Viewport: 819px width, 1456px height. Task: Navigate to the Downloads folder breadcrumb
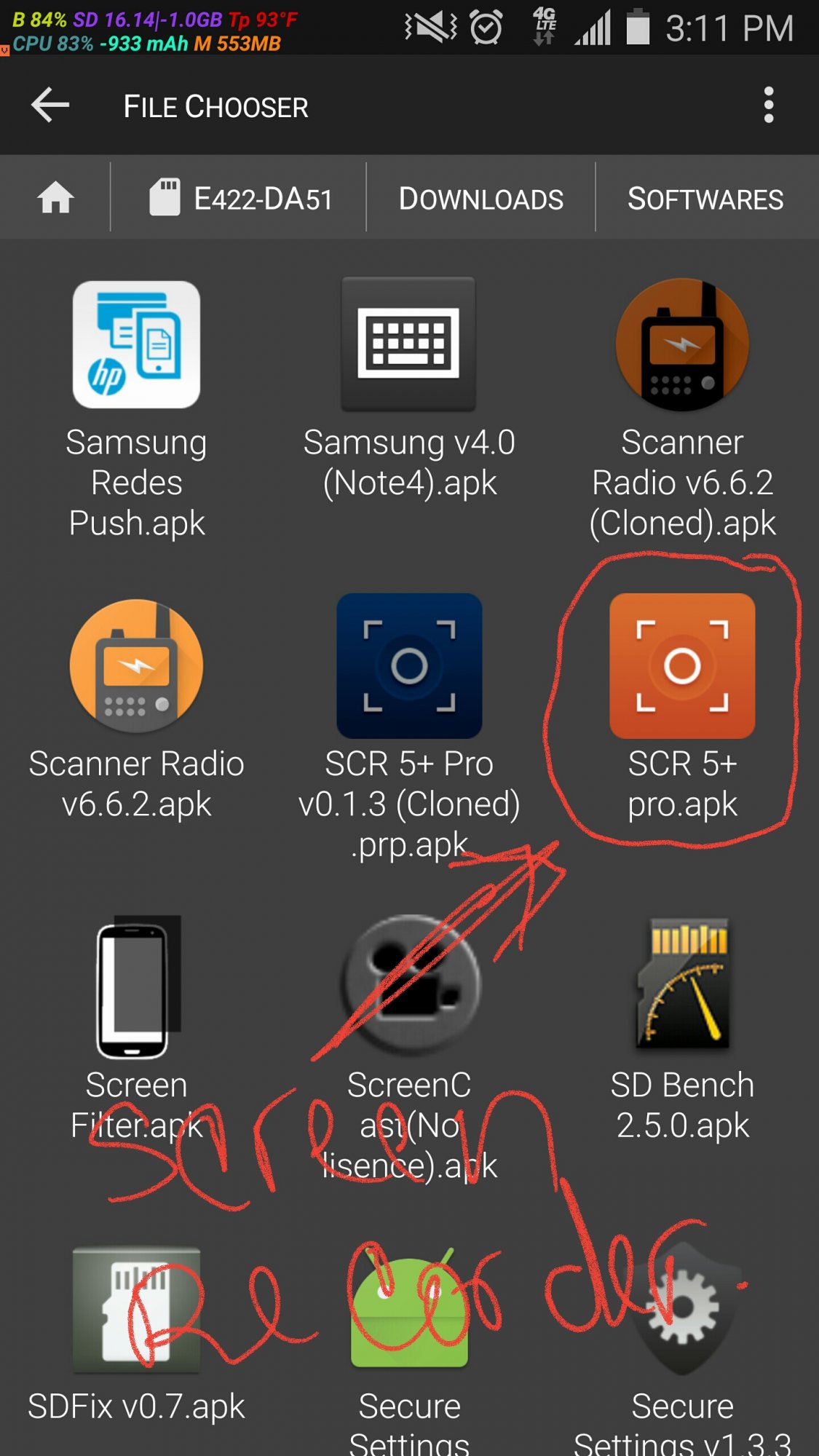(x=480, y=199)
